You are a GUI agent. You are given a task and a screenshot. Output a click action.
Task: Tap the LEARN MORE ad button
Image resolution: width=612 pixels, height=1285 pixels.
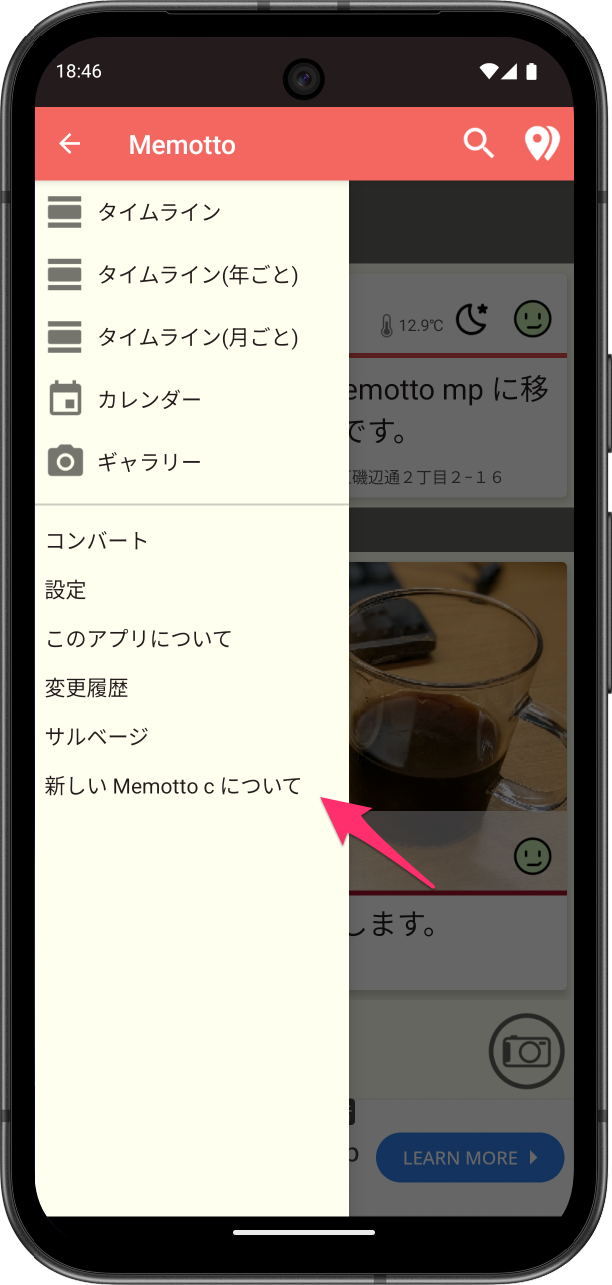pyautogui.click(x=470, y=1158)
